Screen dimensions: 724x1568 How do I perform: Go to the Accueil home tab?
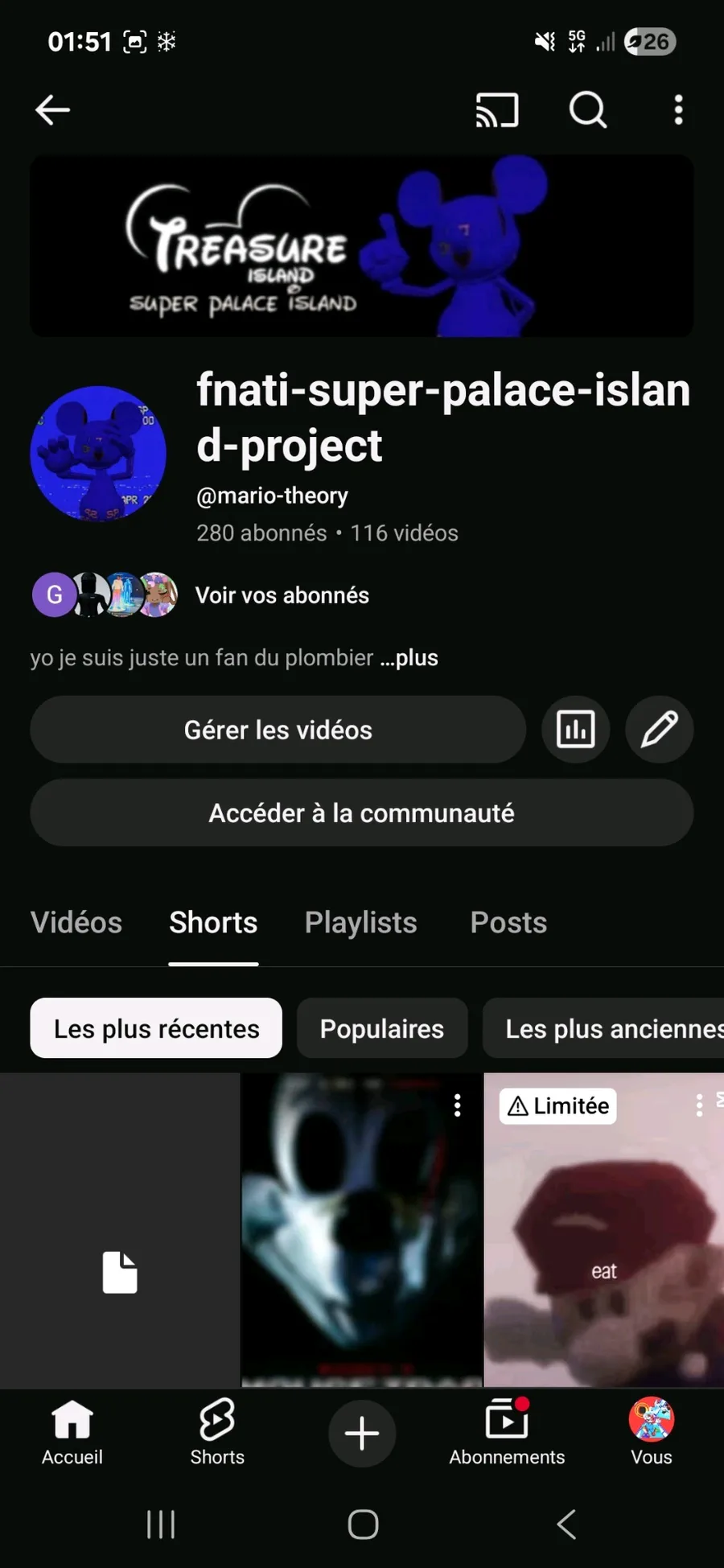72,1433
